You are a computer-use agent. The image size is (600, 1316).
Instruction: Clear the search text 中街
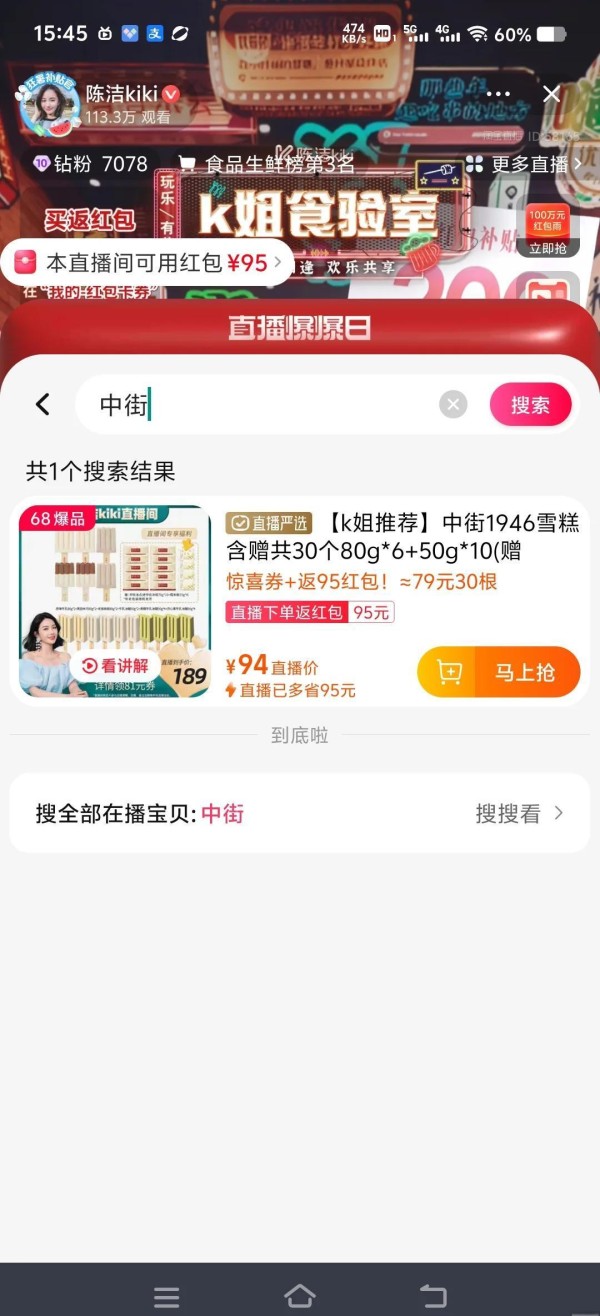pyautogui.click(x=453, y=404)
